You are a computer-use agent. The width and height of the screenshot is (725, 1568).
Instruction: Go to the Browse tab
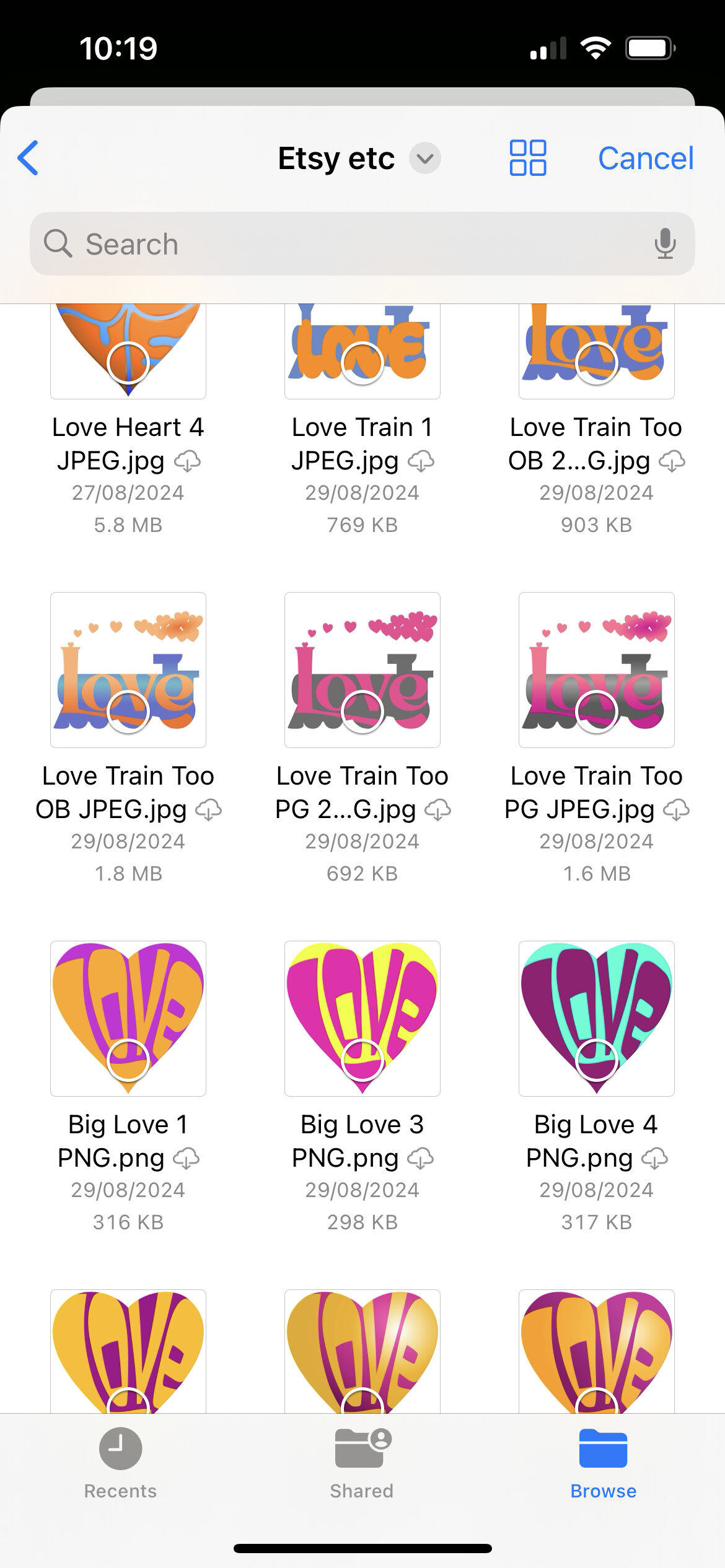[x=603, y=1463]
